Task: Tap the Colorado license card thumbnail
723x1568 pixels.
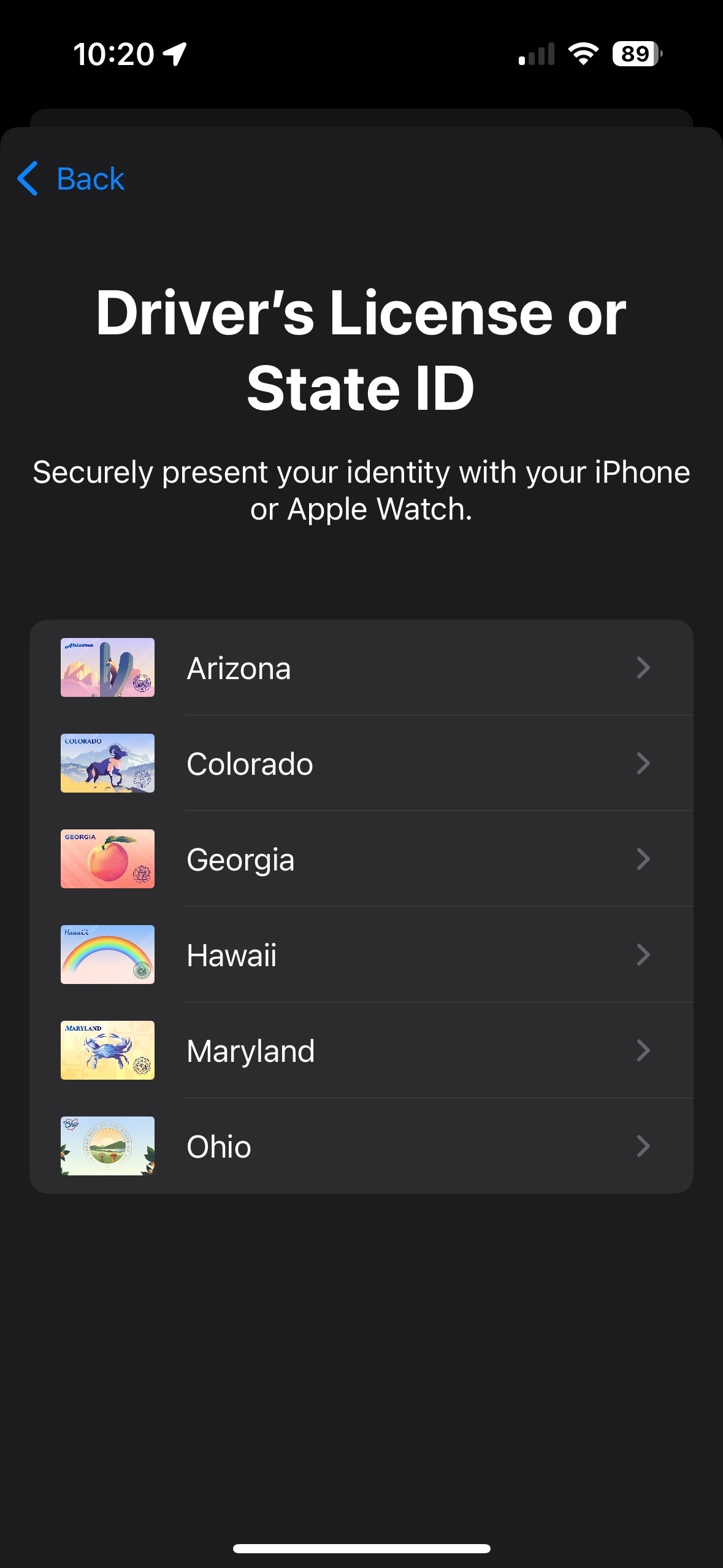Action: point(107,763)
